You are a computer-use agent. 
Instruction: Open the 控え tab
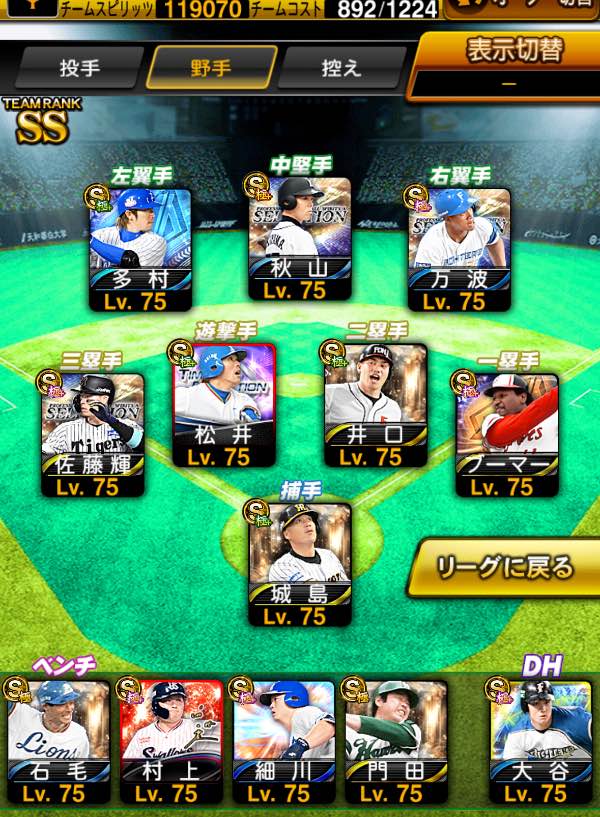(x=342, y=68)
